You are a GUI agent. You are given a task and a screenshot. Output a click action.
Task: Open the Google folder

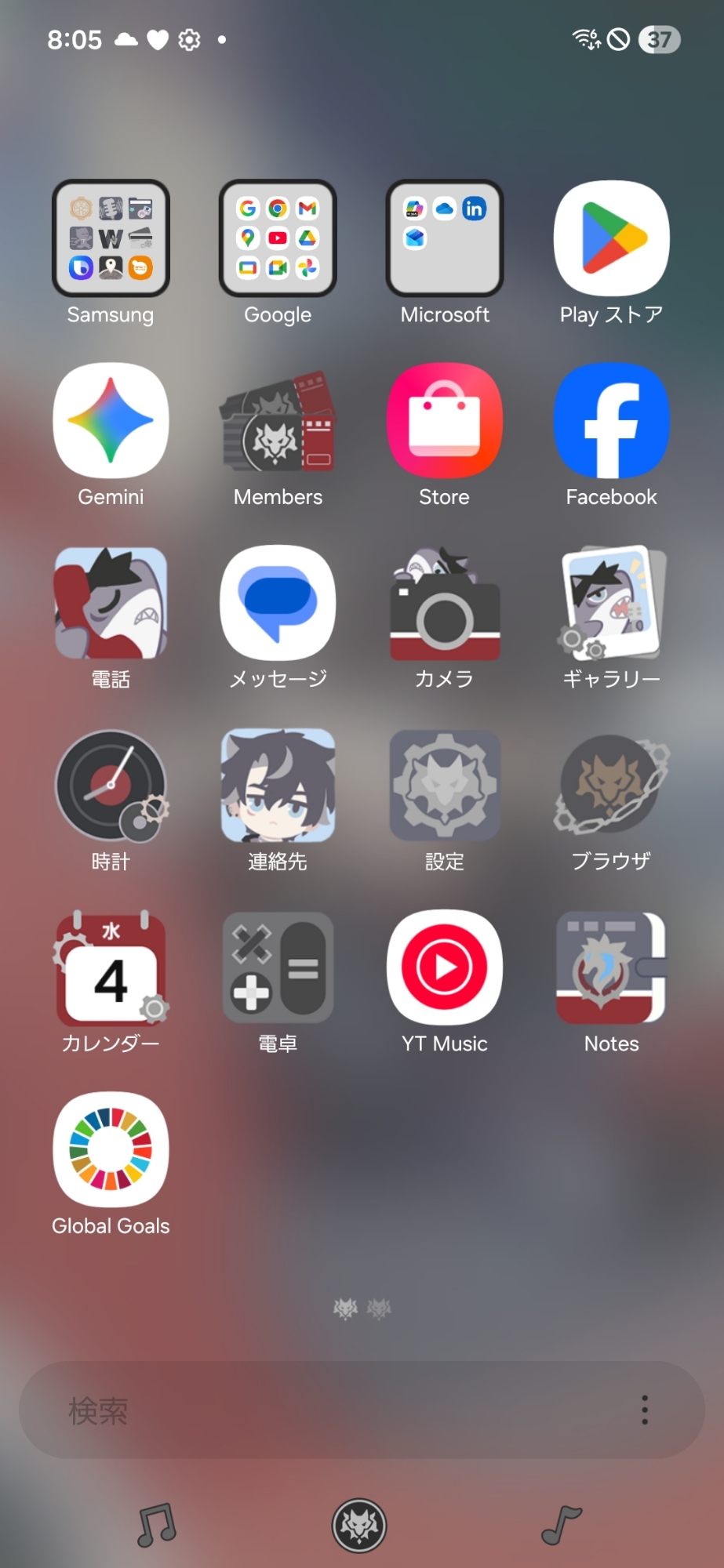pos(278,238)
